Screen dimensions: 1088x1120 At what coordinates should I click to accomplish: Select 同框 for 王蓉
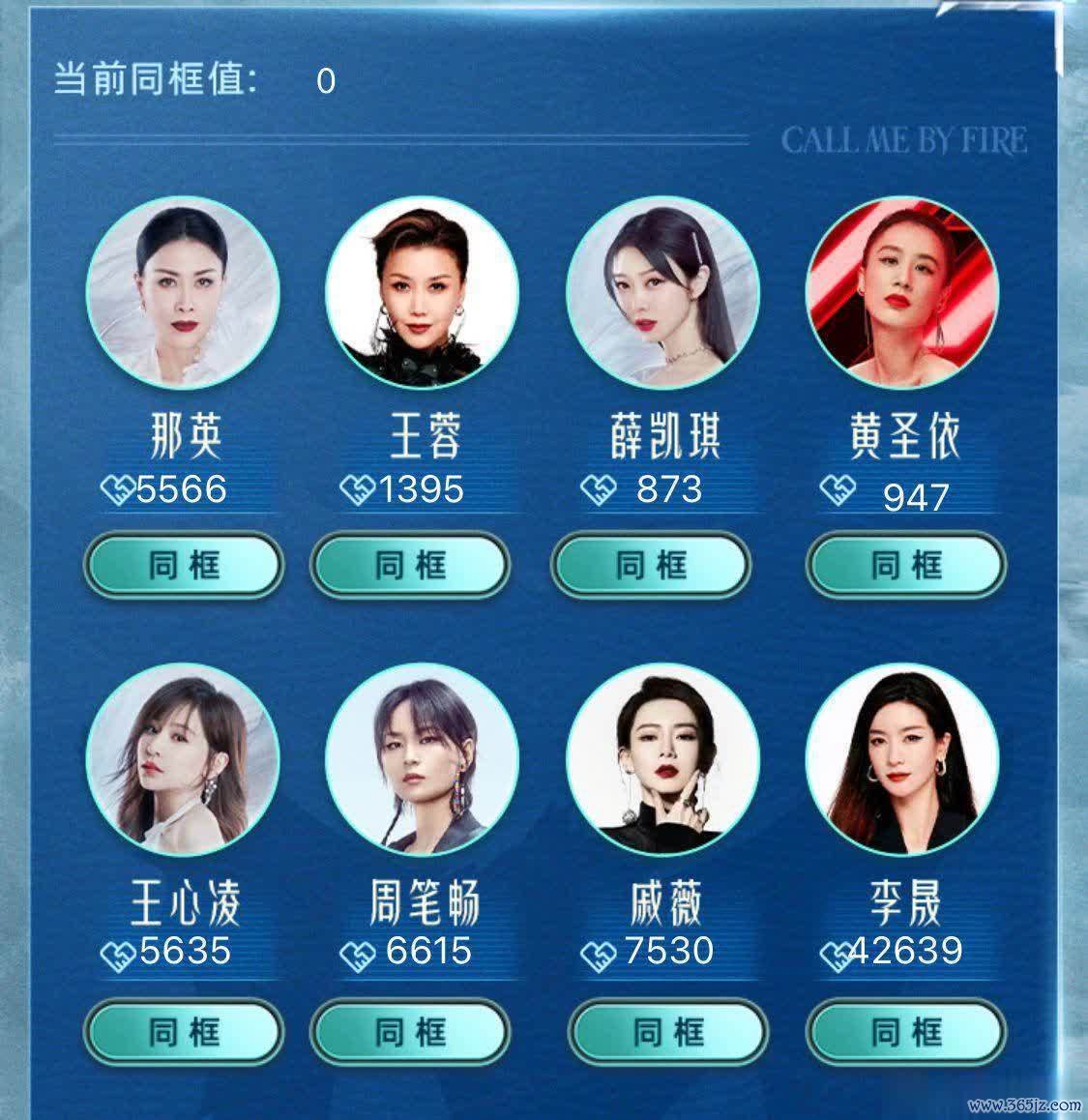tap(410, 565)
